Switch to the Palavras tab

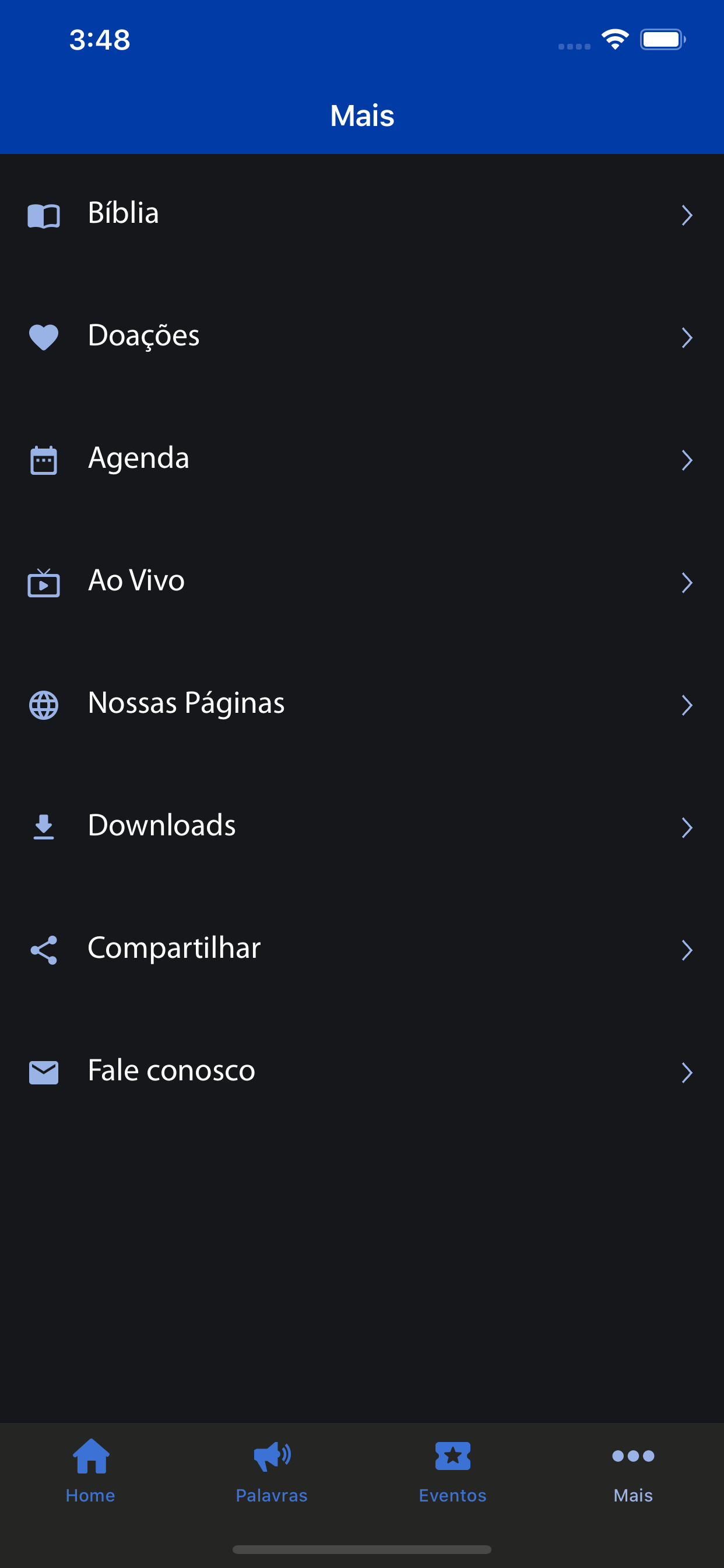(x=271, y=1471)
